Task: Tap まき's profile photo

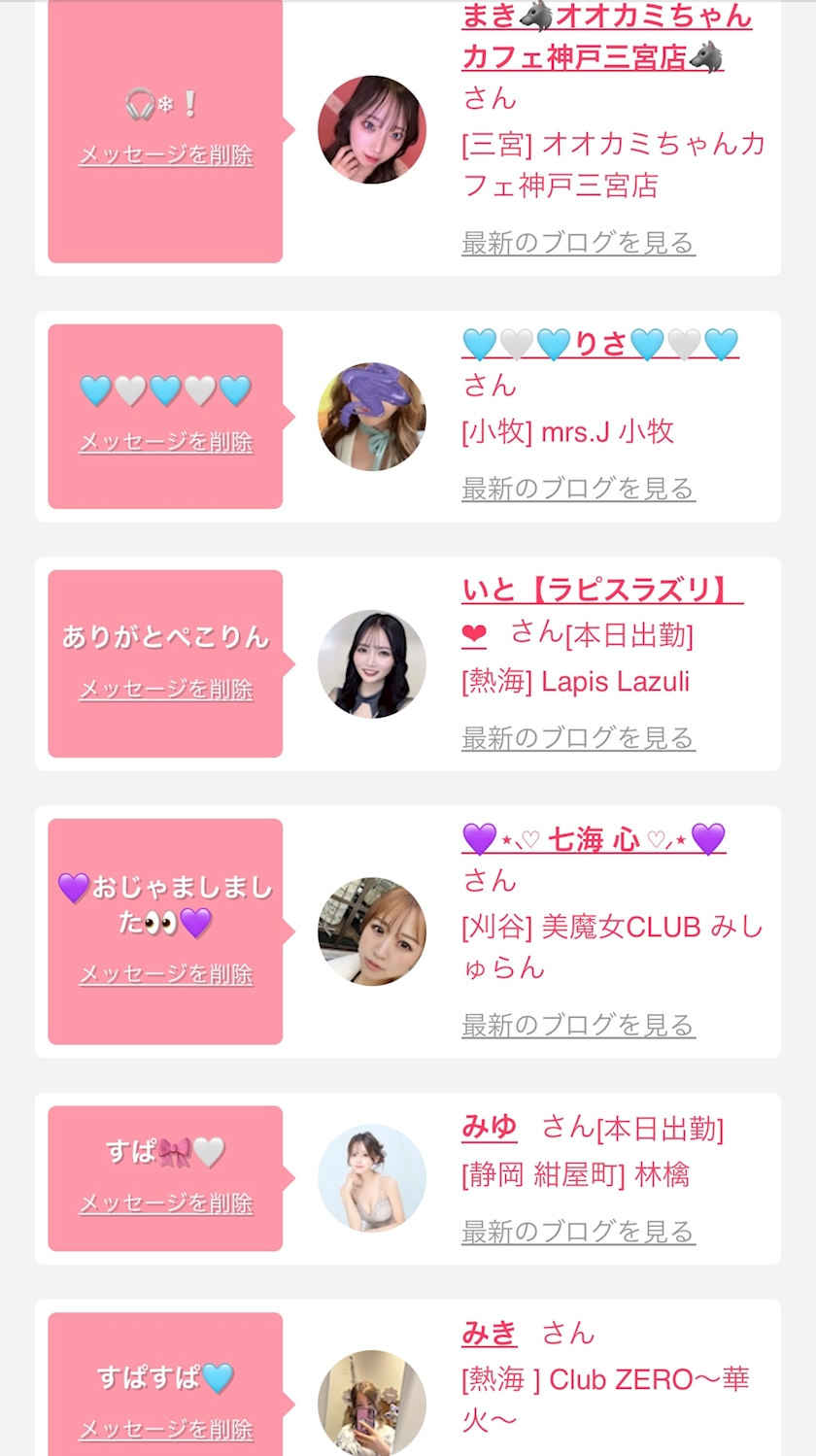Action: point(372,129)
